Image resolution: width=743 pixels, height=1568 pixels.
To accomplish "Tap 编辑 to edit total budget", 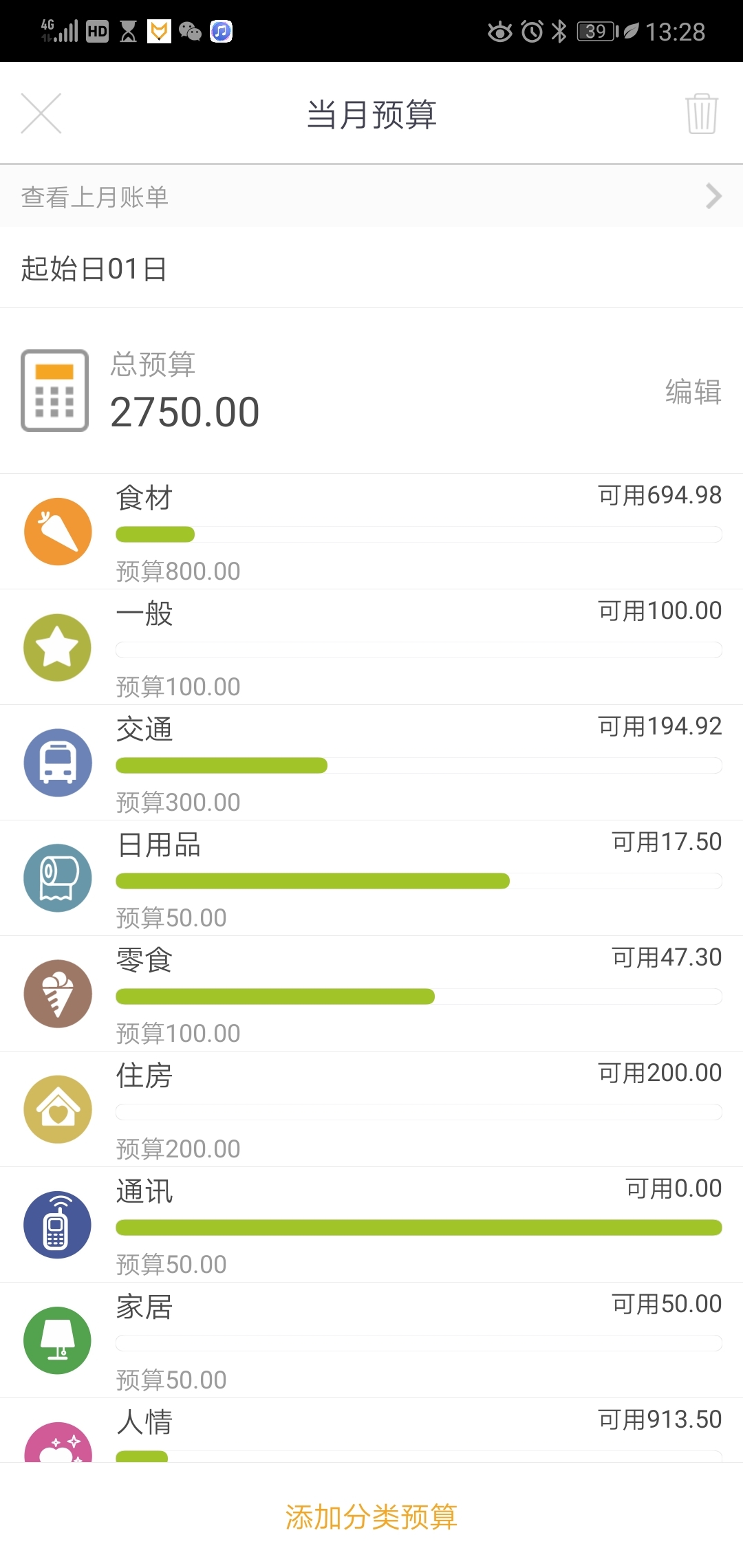I will [x=693, y=392].
